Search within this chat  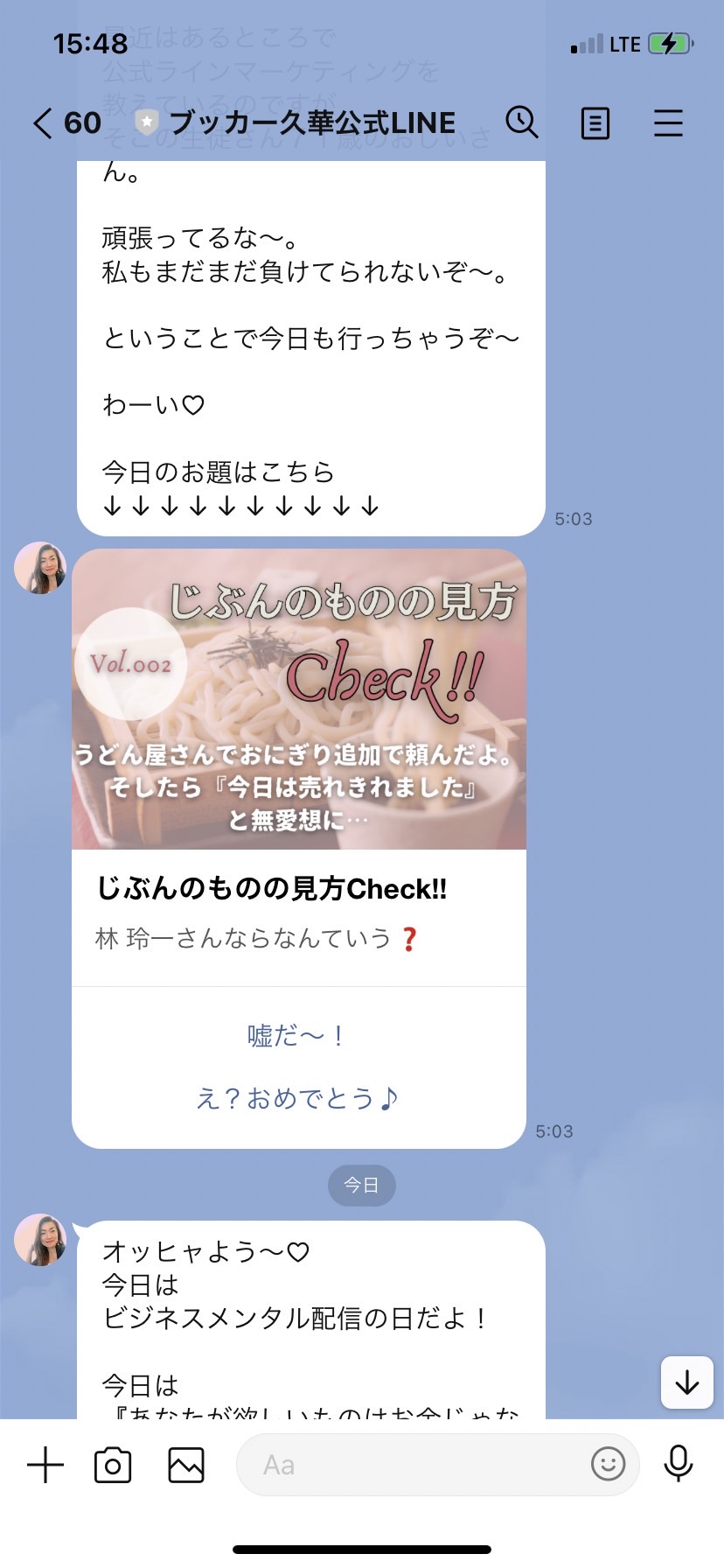(x=522, y=122)
